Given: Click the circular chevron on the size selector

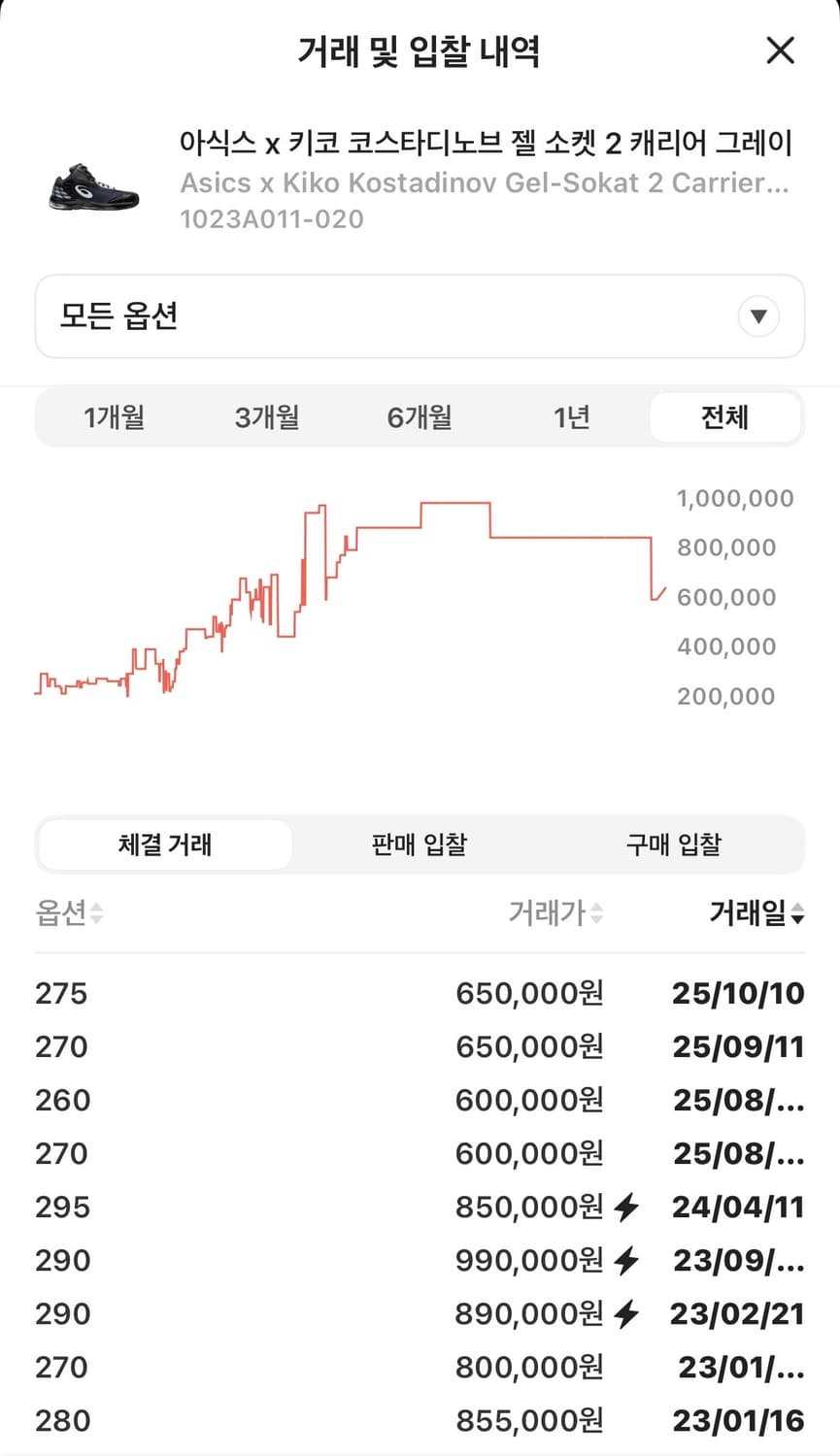Looking at the screenshot, I should pyautogui.click(x=757, y=316).
